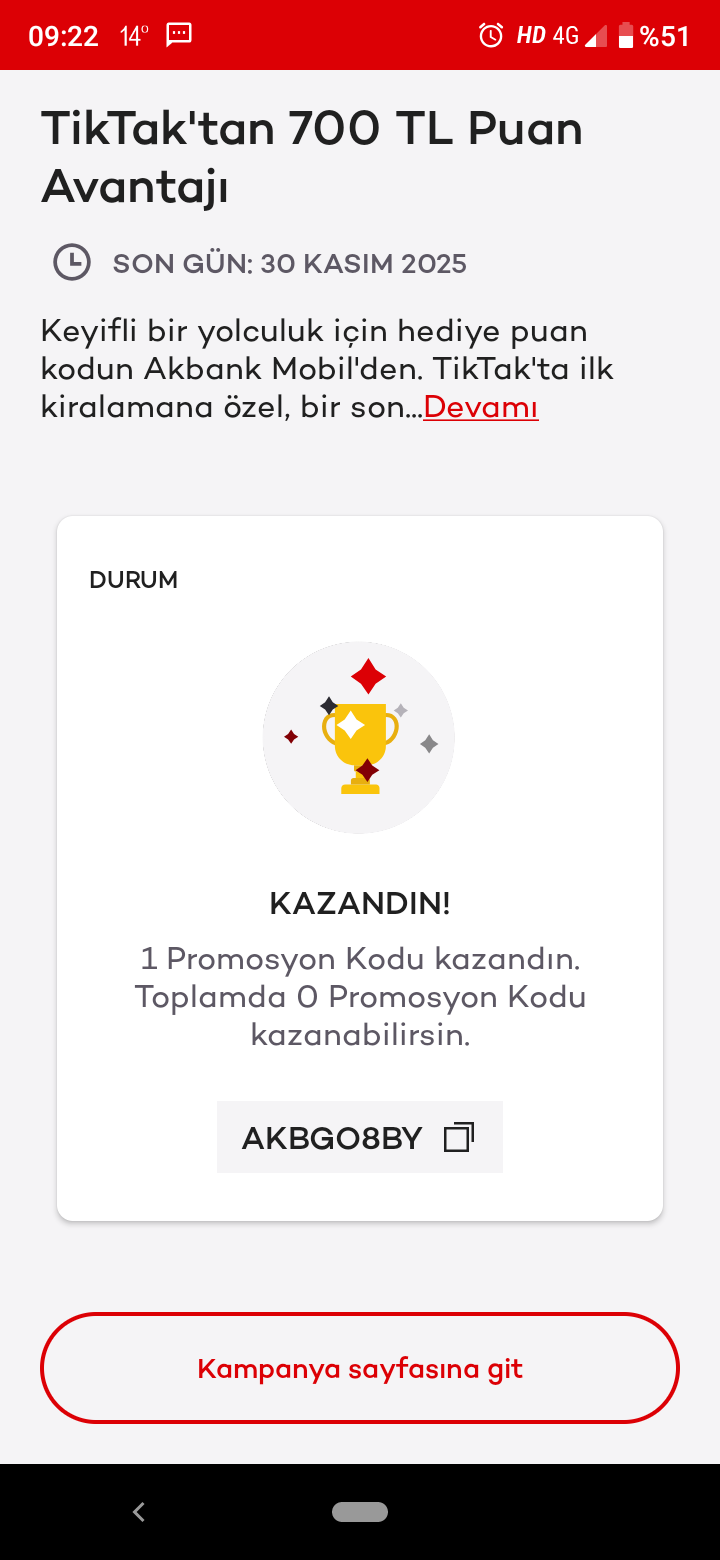Open Kampanya sayfasına git button
Image resolution: width=720 pixels, height=1560 pixels.
(360, 1368)
